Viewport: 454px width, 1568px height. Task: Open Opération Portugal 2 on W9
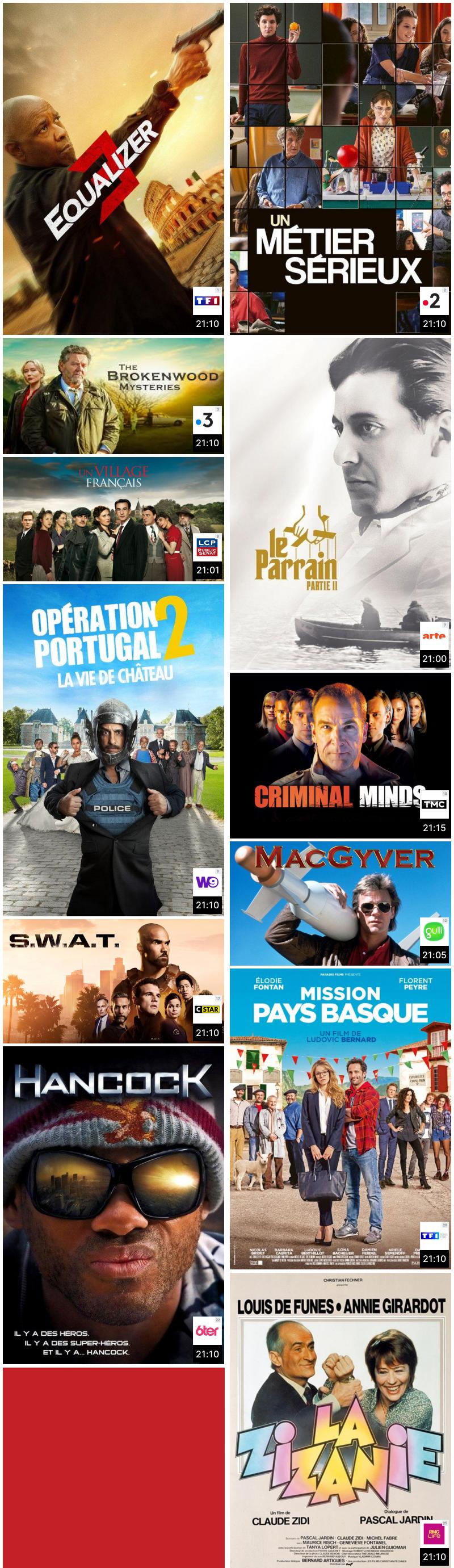click(113, 750)
